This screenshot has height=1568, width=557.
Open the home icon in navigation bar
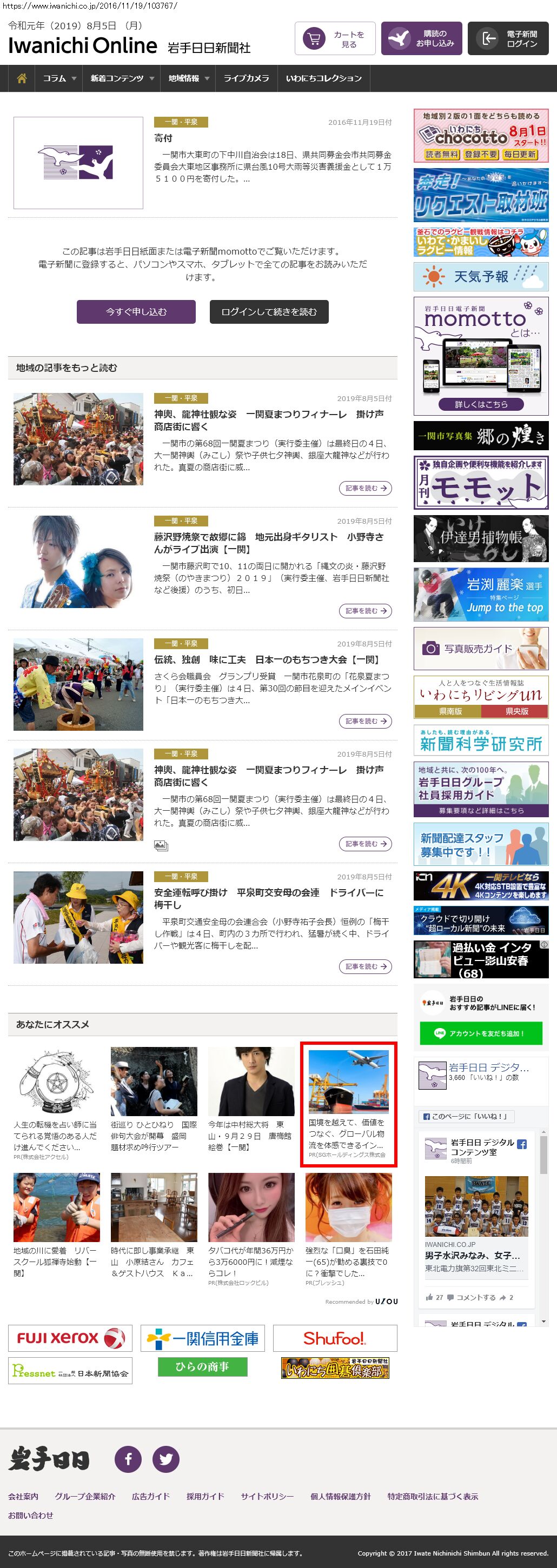22,78
